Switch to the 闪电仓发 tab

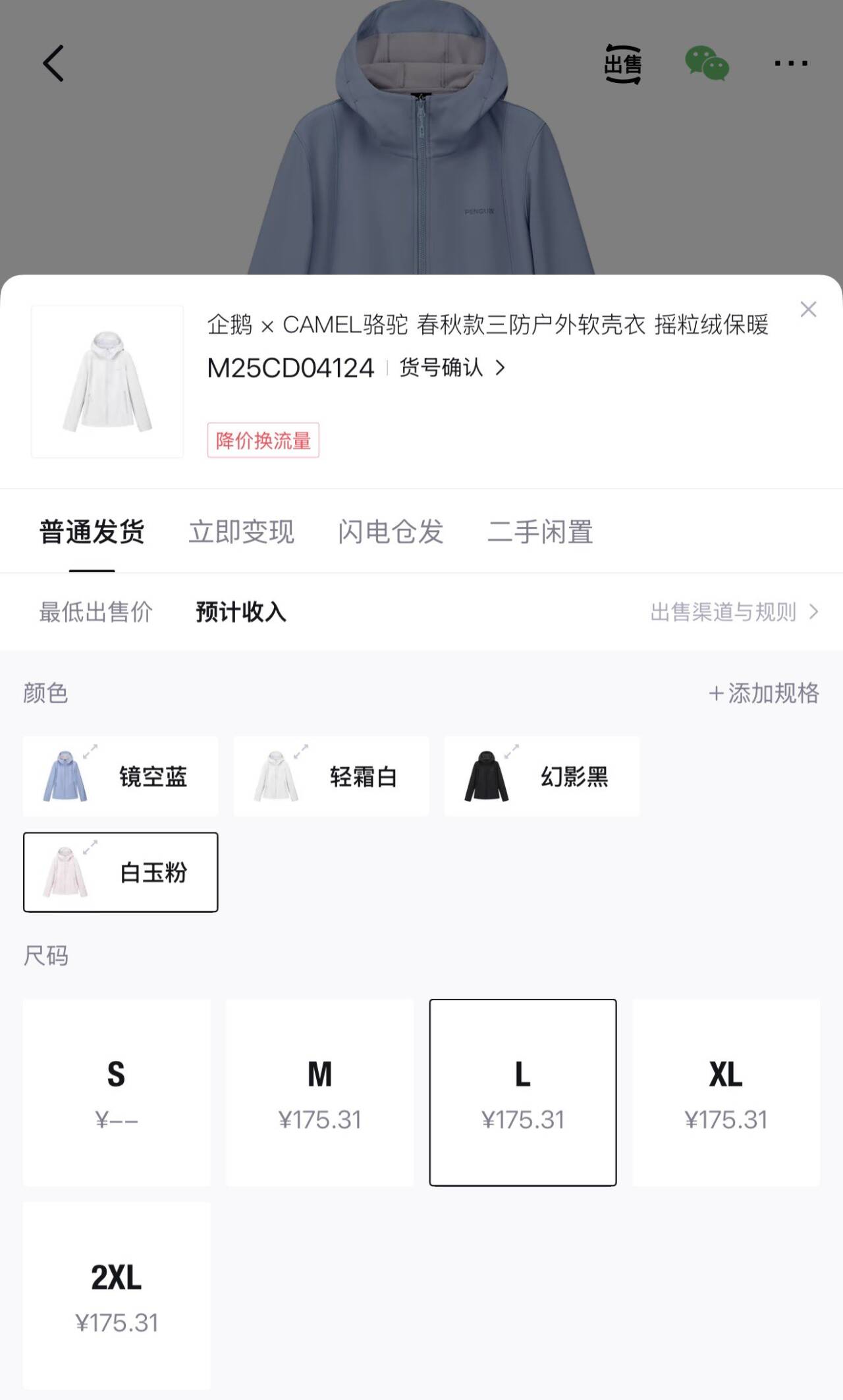click(391, 532)
